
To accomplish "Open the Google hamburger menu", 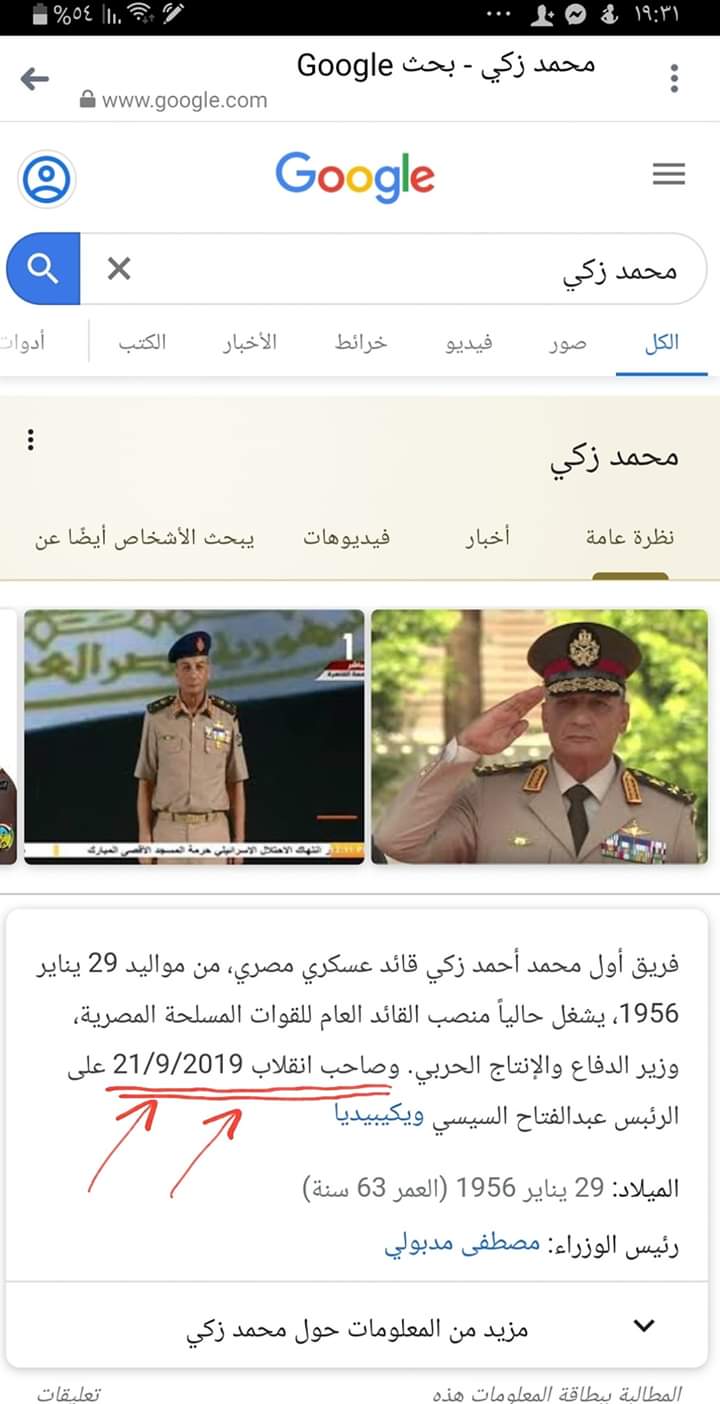I will pyautogui.click(x=668, y=173).
